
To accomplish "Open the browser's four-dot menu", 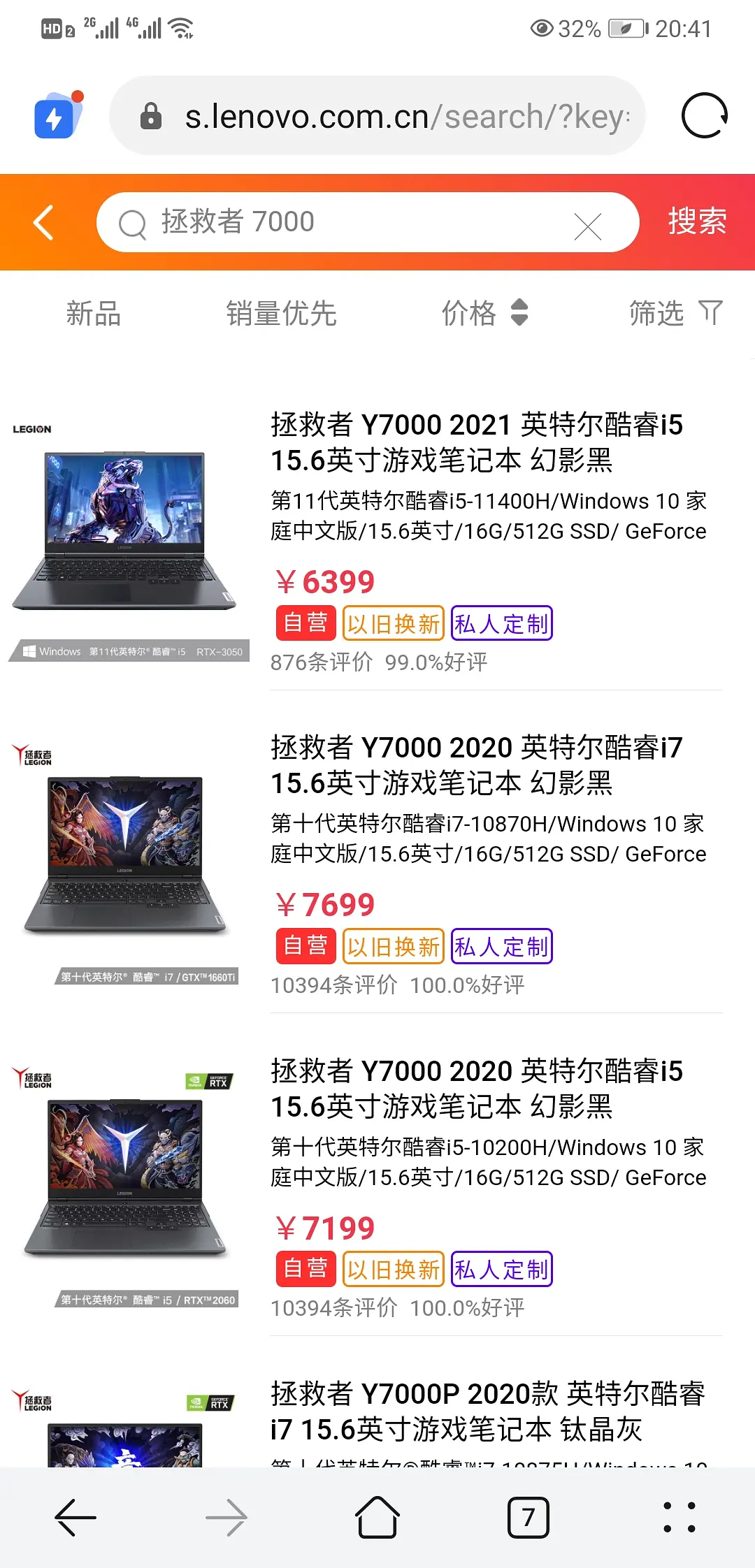I will coord(679,1518).
